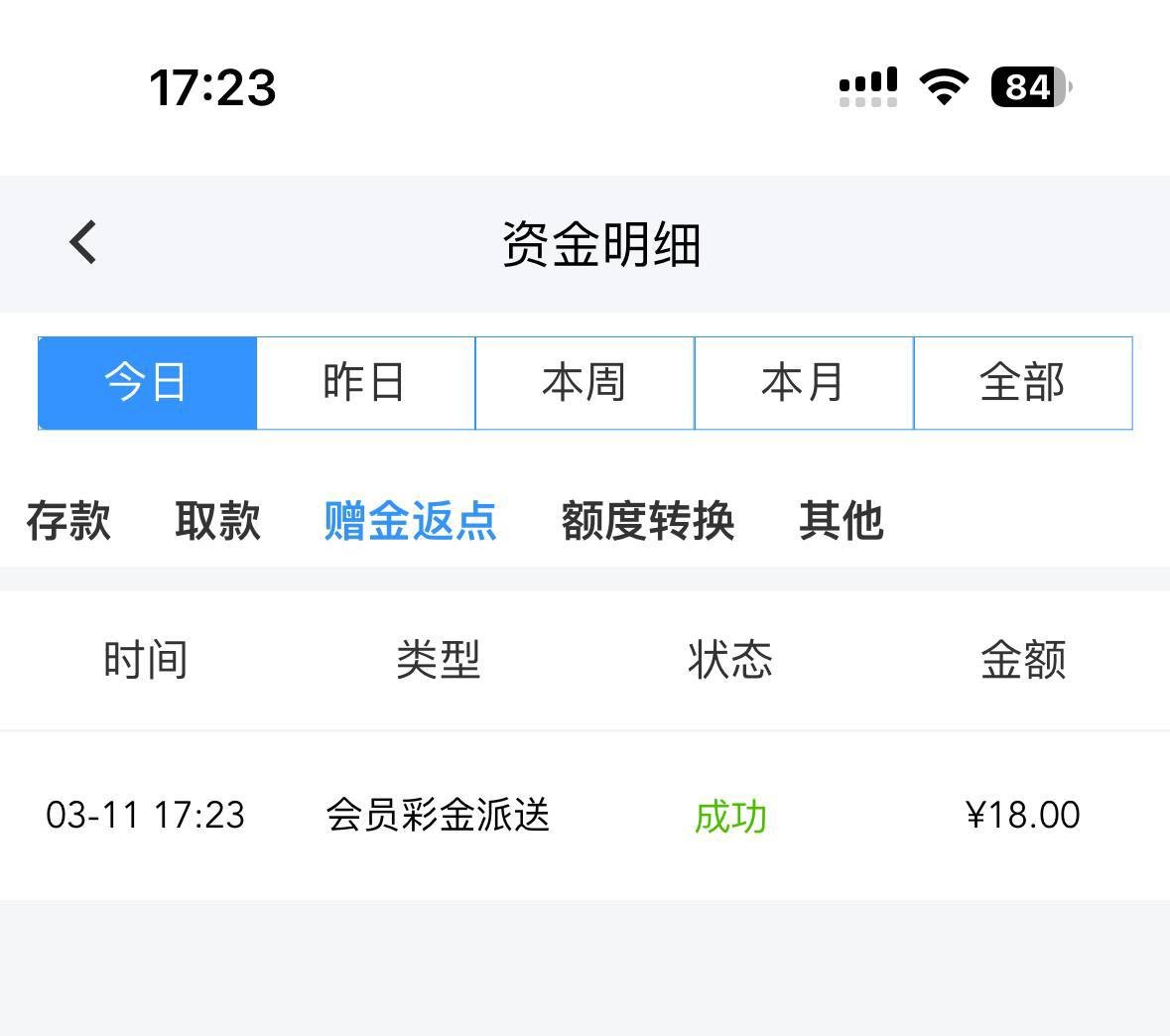Select the 赠金返点 category tab
1170x1036 pixels.
click(x=410, y=520)
